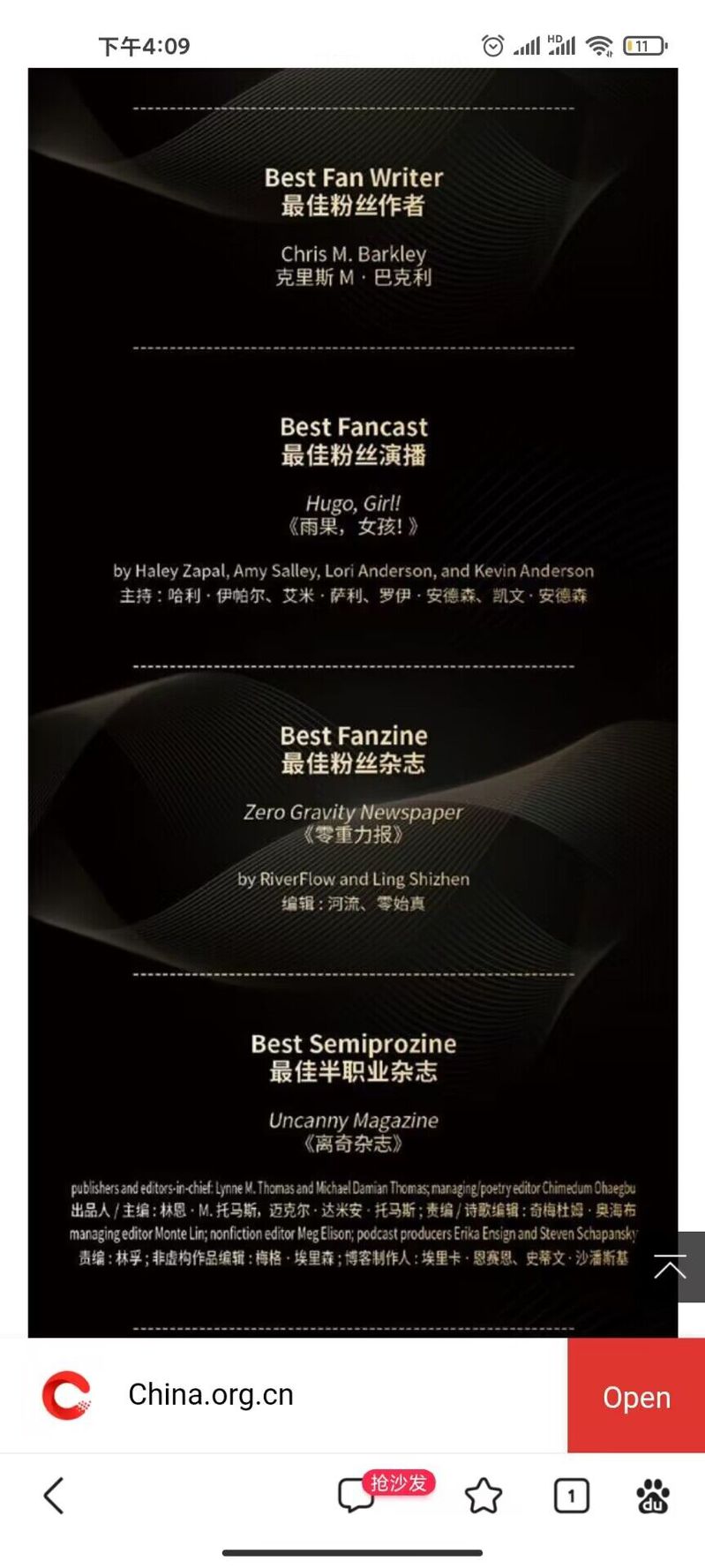Open the China.org.cn app
The image size is (705, 1568).
point(635,1396)
